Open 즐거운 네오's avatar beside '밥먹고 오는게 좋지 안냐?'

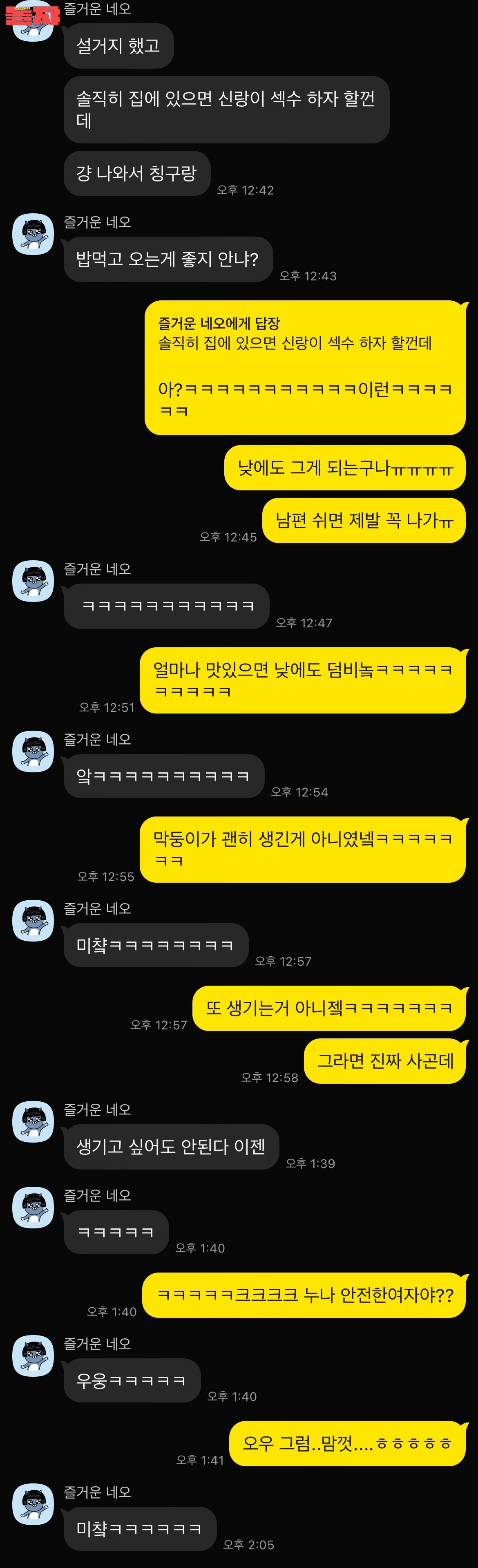[x=34, y=234]
